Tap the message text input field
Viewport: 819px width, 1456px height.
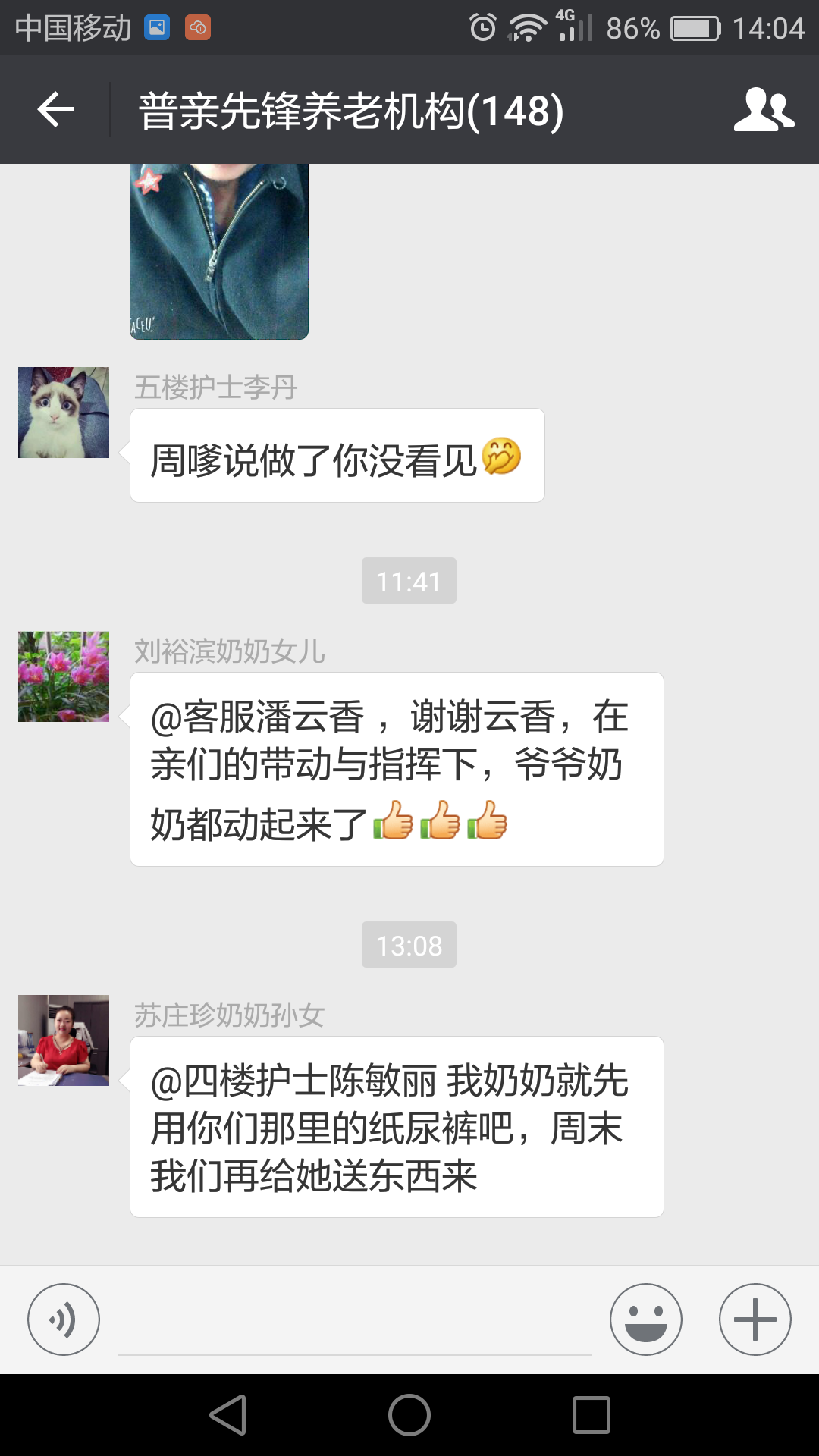pos(354,1323)
